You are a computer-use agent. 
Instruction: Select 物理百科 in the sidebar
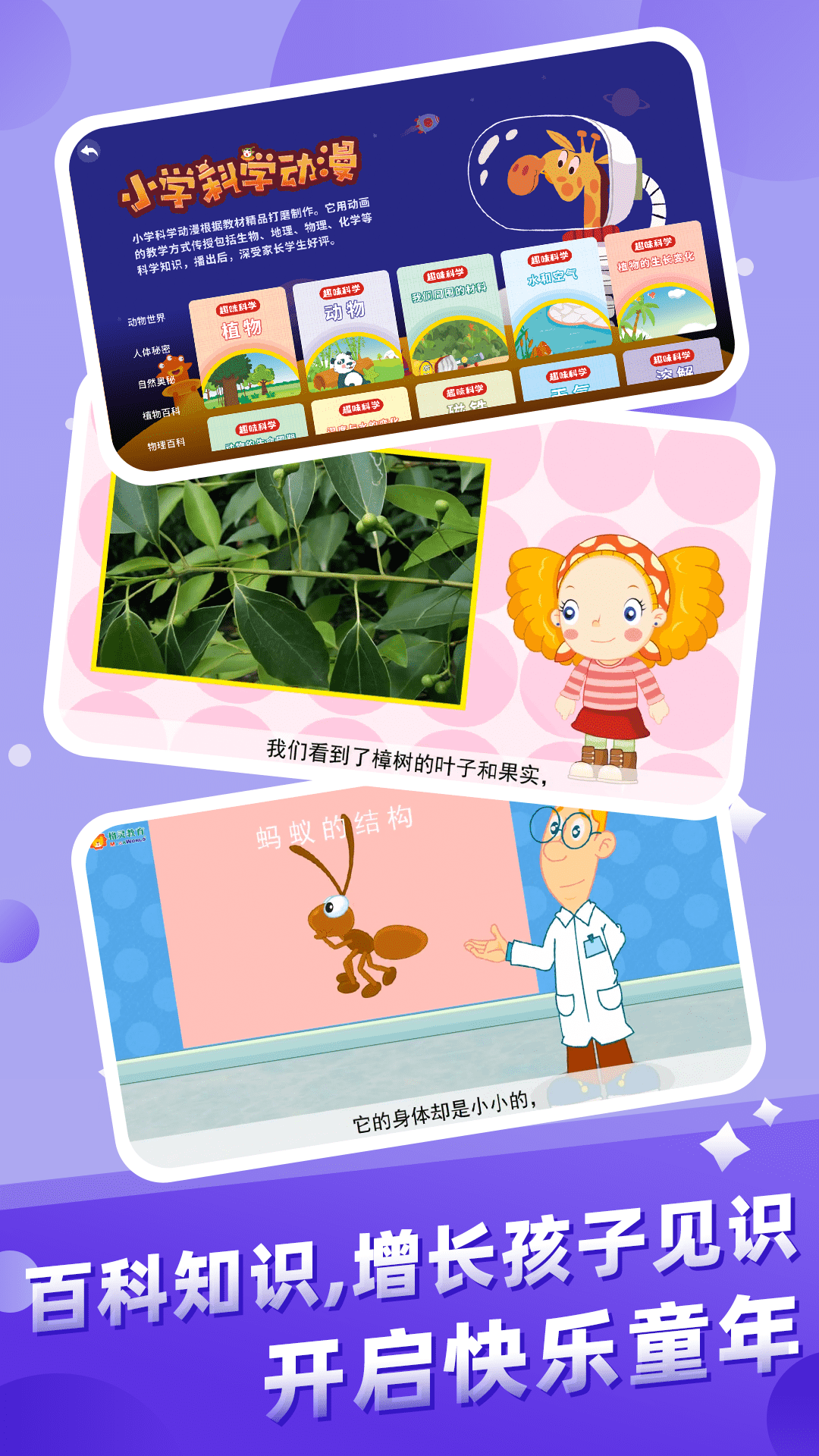tap(165, 444)
